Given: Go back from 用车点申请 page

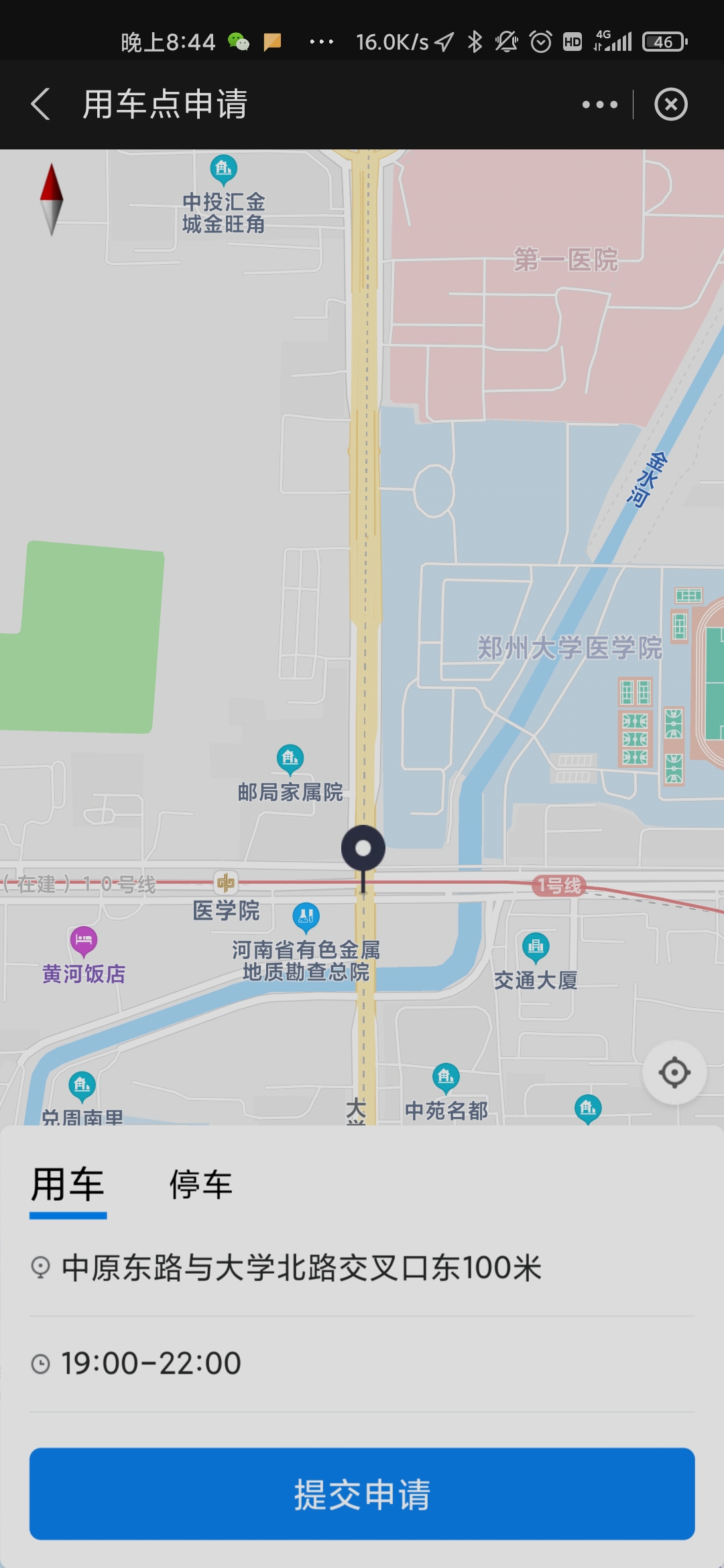Looking at the screenshot, I should coord(40,105).
